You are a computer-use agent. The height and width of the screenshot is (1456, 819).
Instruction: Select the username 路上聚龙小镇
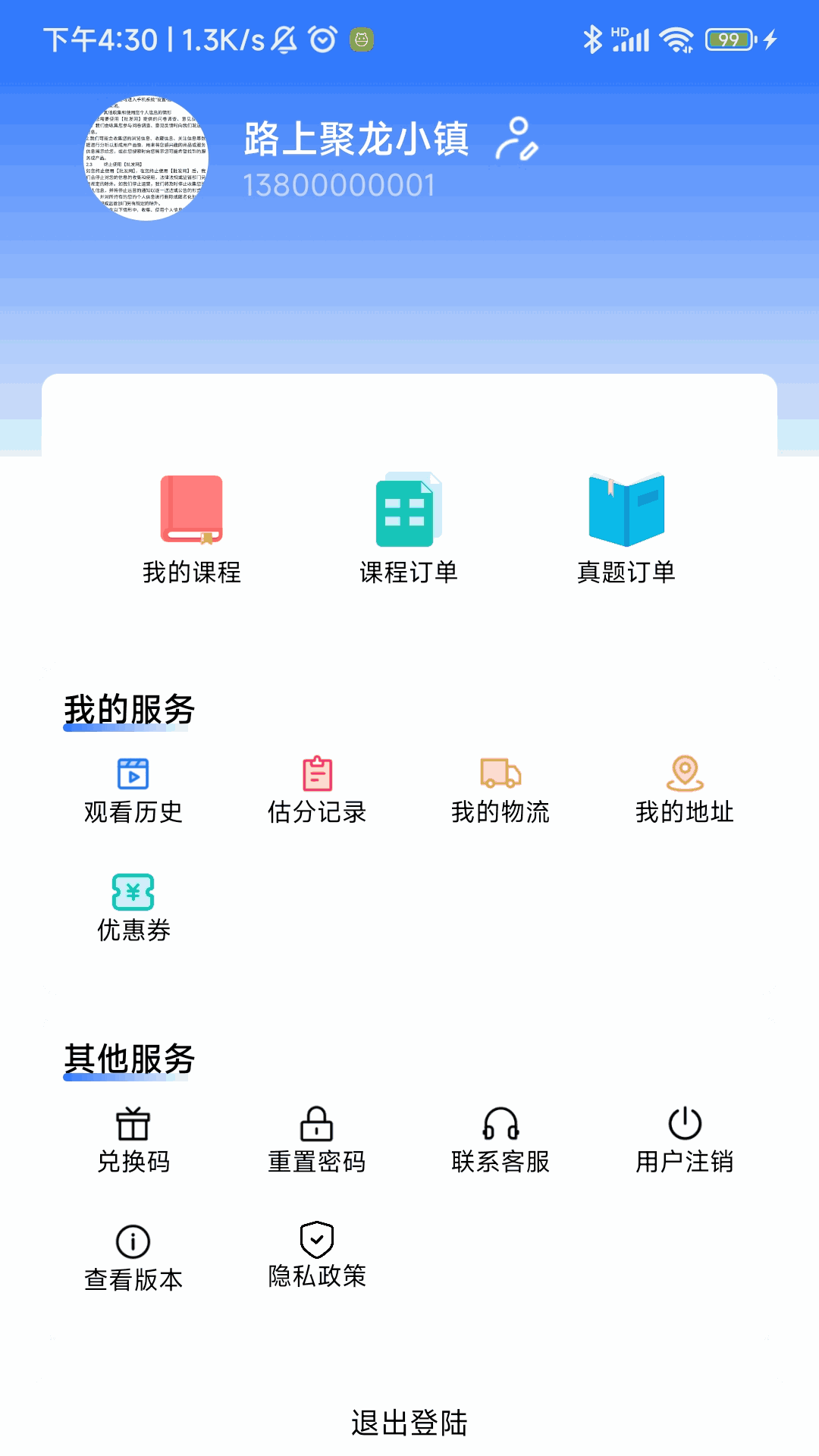click(356, 139)
